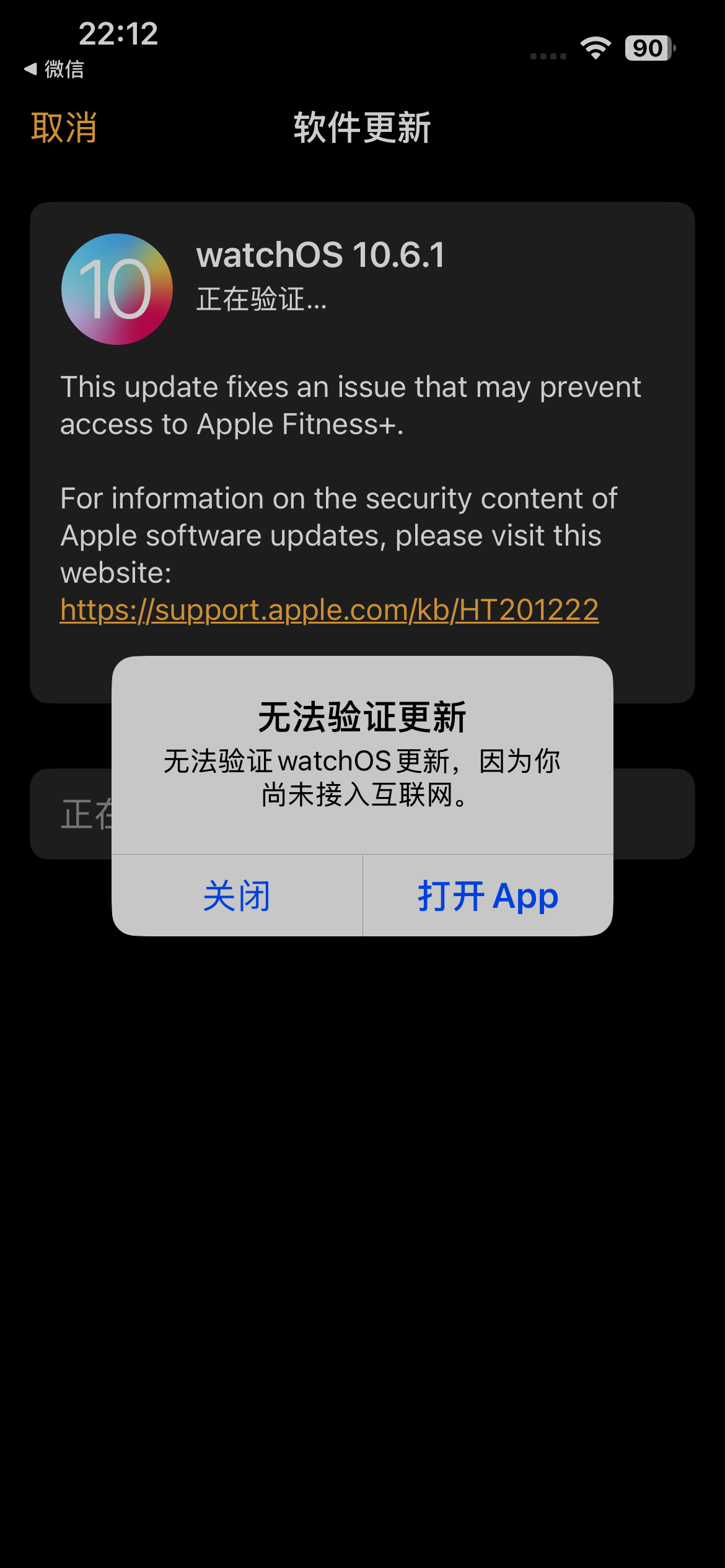This screenshot has width=725, height=1568.
Task: Return to 微信 via the status bar back link
Action: point(55,69)
